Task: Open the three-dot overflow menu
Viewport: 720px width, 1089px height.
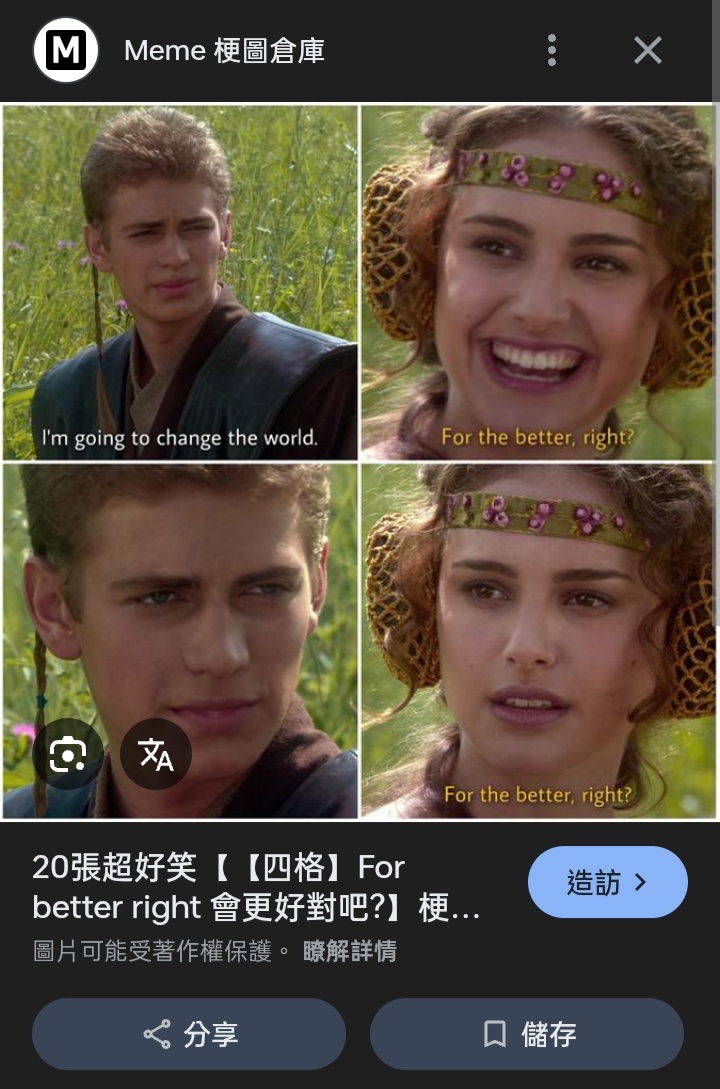Action: pos(551,50)
